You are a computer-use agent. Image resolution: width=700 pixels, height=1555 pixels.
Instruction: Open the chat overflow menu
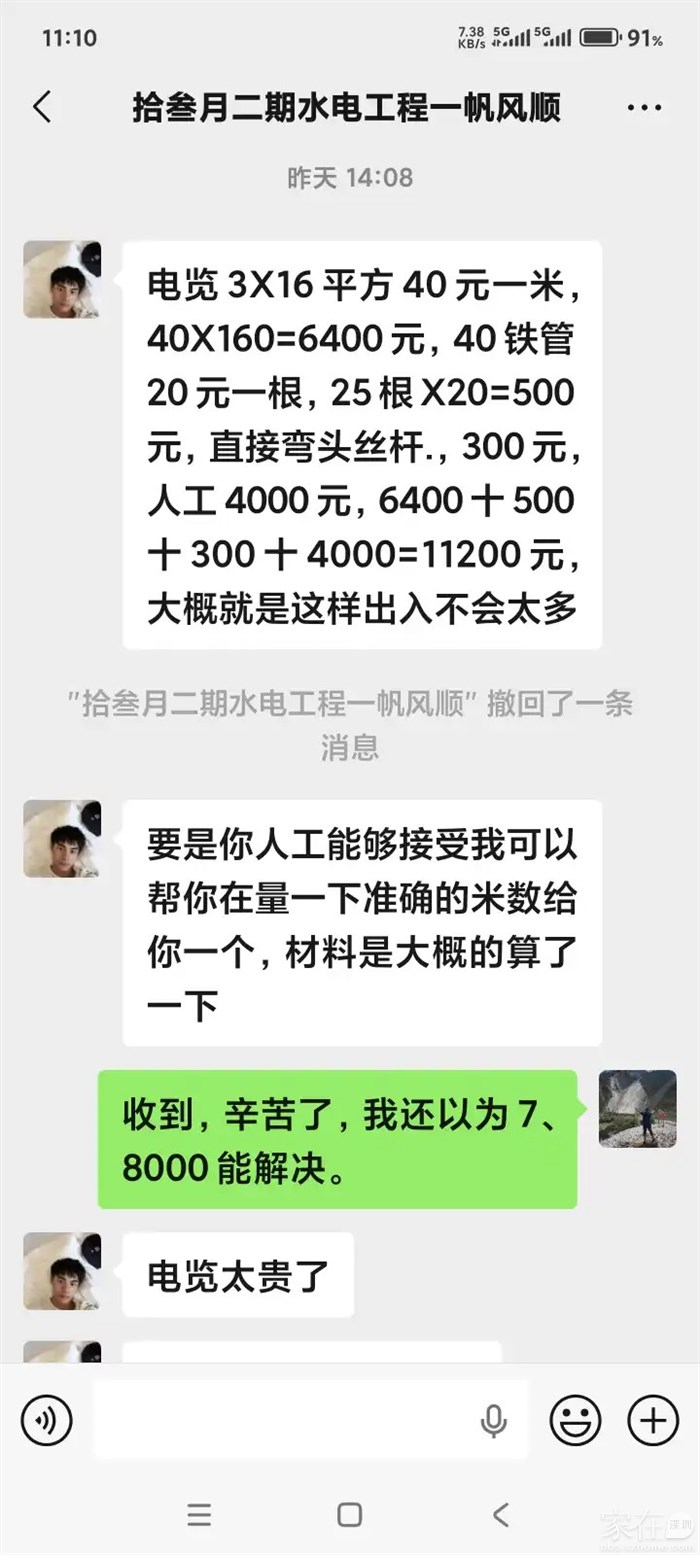click(644, 108)
